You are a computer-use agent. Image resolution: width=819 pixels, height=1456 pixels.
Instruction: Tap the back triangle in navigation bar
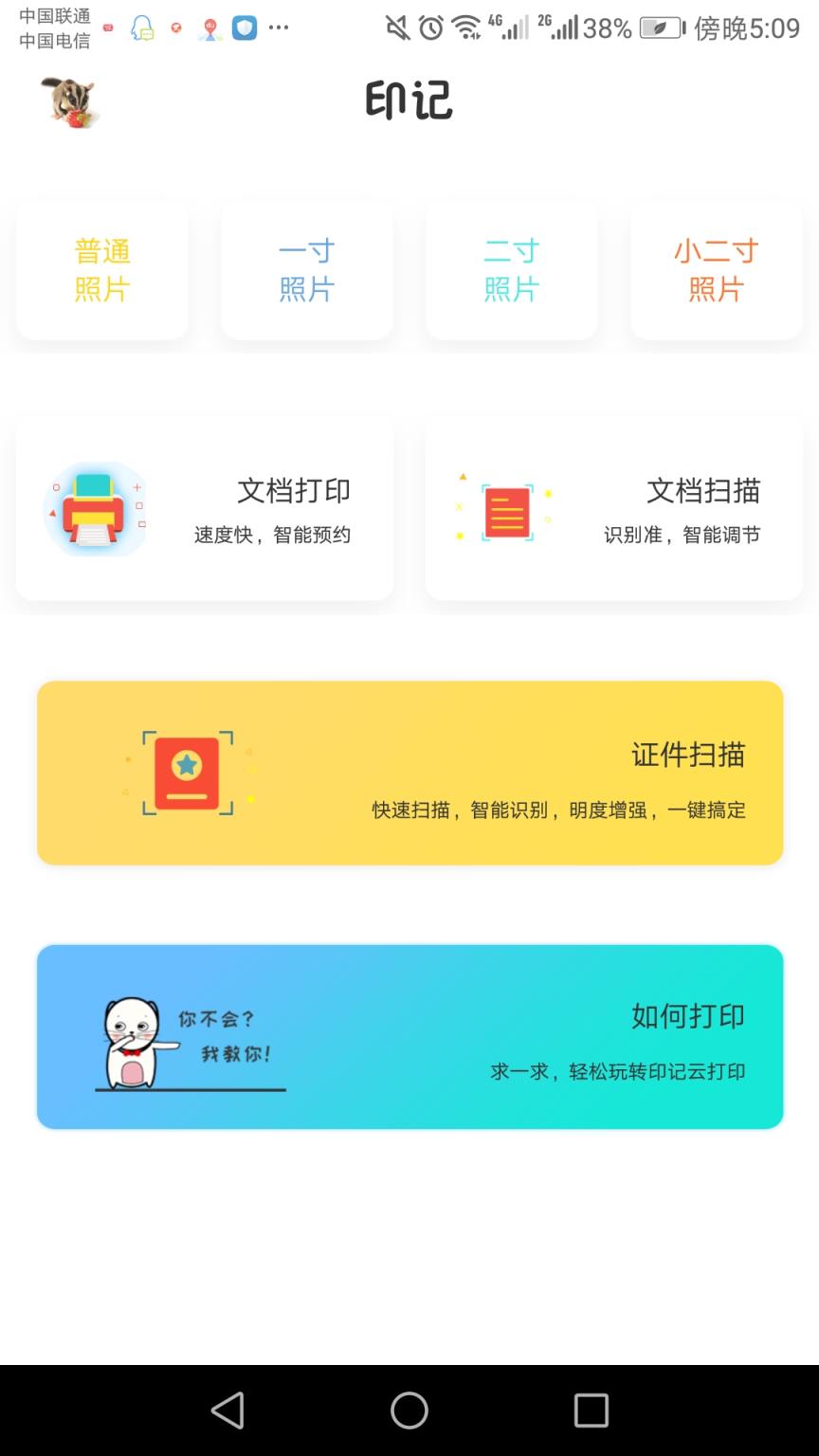pos(227,1410)
